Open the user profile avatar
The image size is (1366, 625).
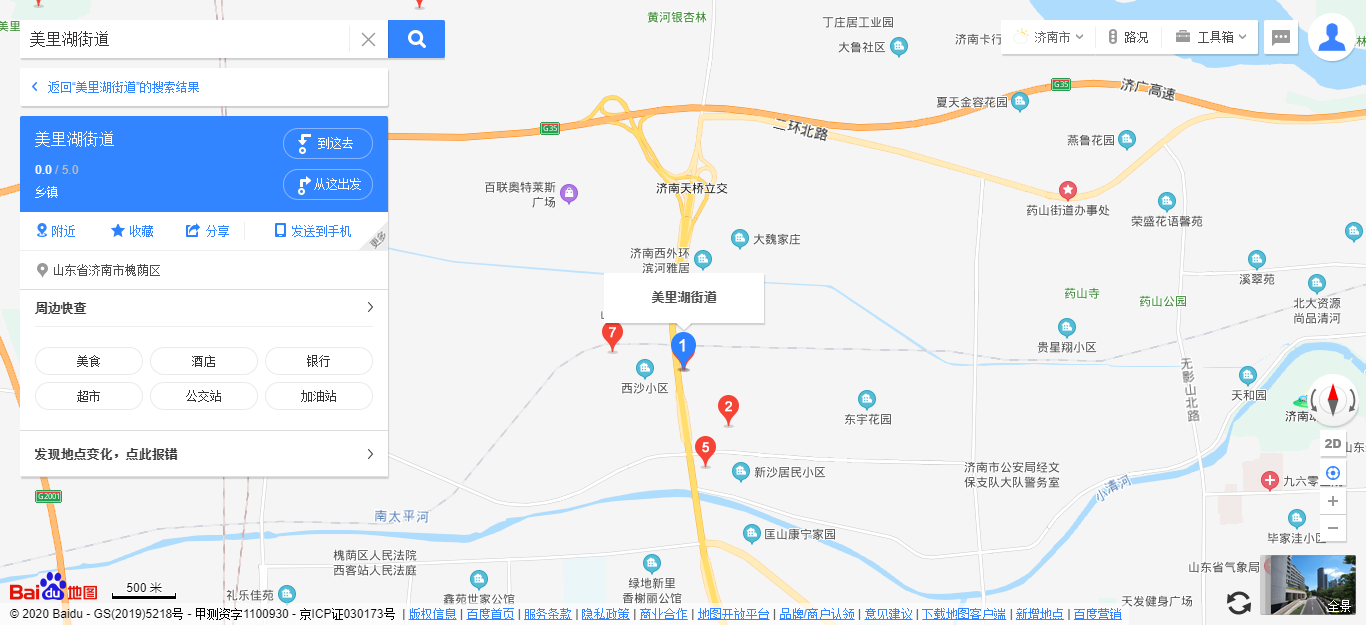1331,37
